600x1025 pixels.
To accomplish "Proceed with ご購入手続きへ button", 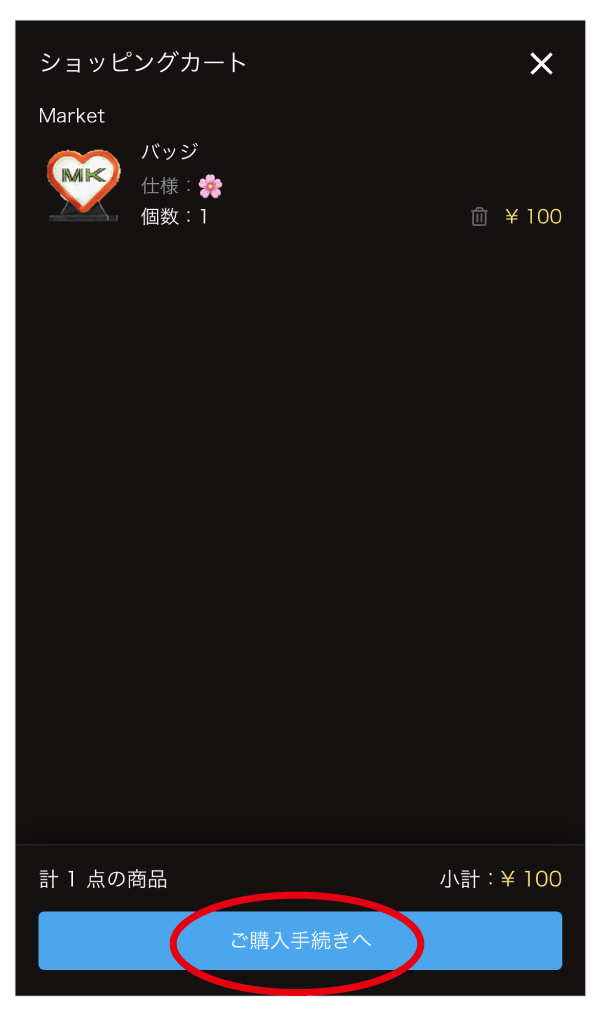I will point(300,941).
